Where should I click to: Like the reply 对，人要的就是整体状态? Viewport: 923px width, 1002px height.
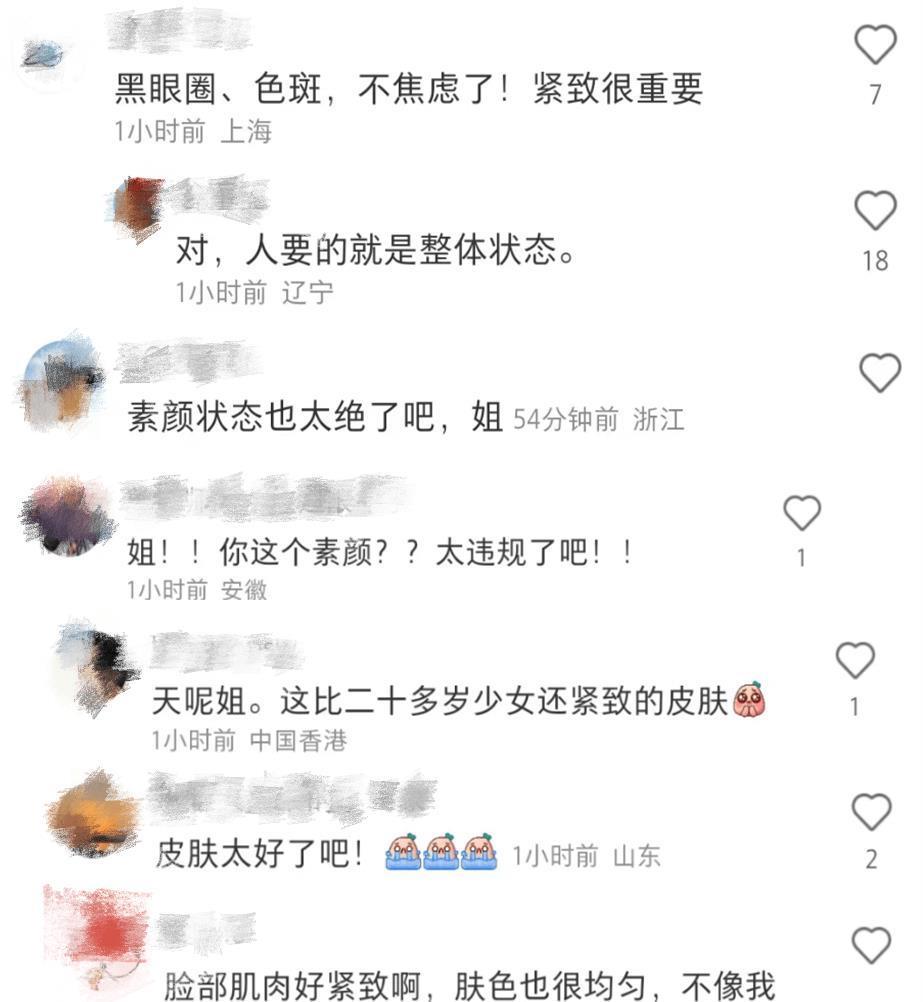coord(875,211)
